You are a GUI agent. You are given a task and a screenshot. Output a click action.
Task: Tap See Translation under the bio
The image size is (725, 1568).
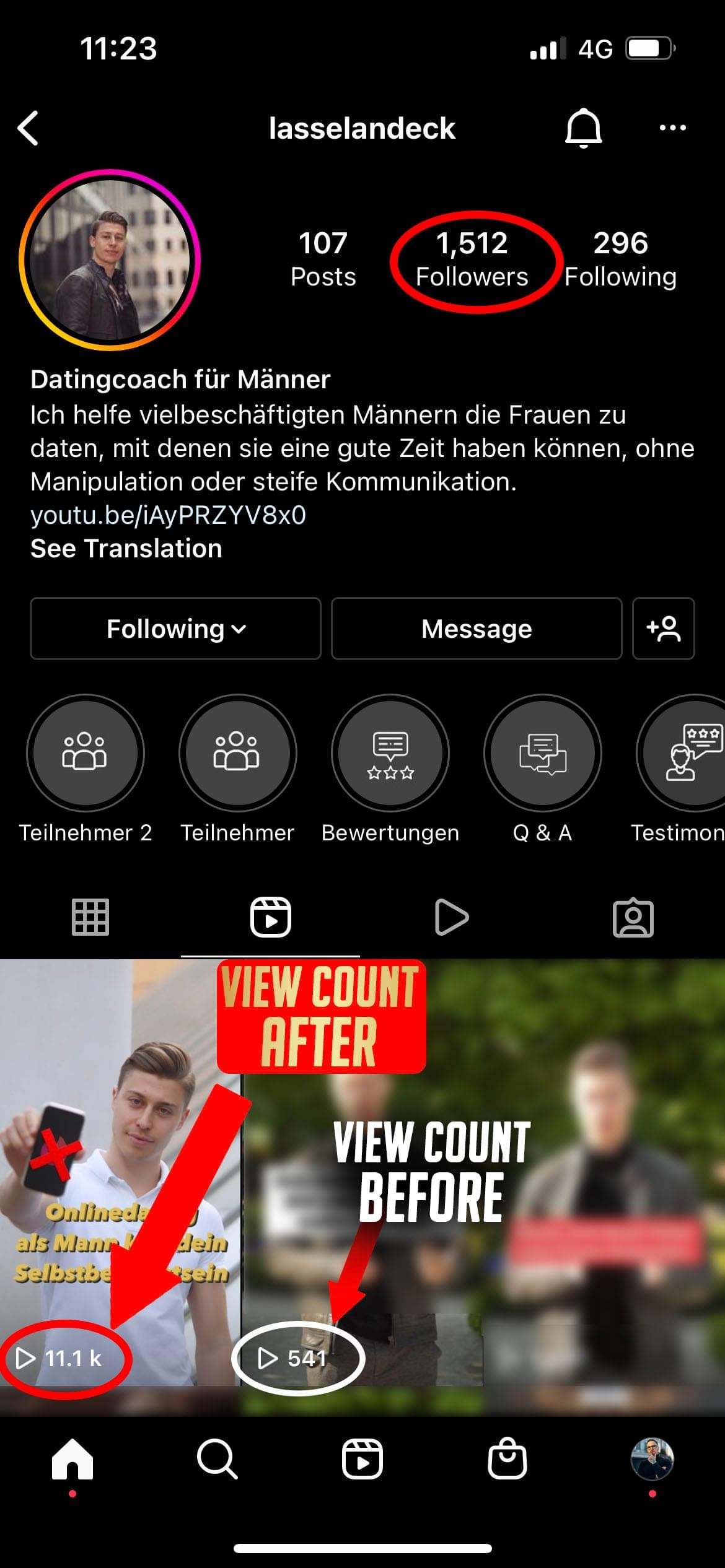point(126,549)
